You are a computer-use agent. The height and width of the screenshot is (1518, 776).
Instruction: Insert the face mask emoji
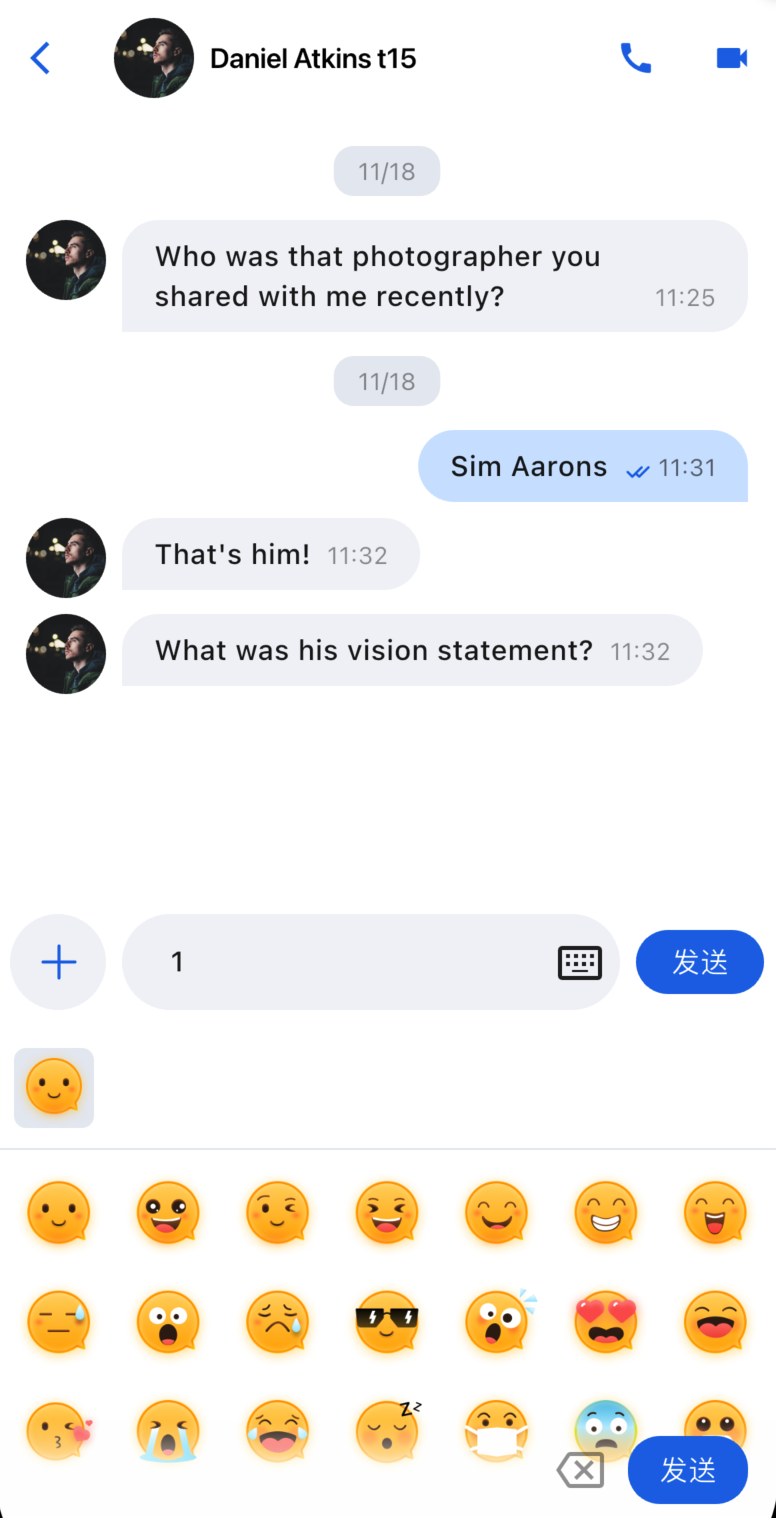(x=497, y=1432)
